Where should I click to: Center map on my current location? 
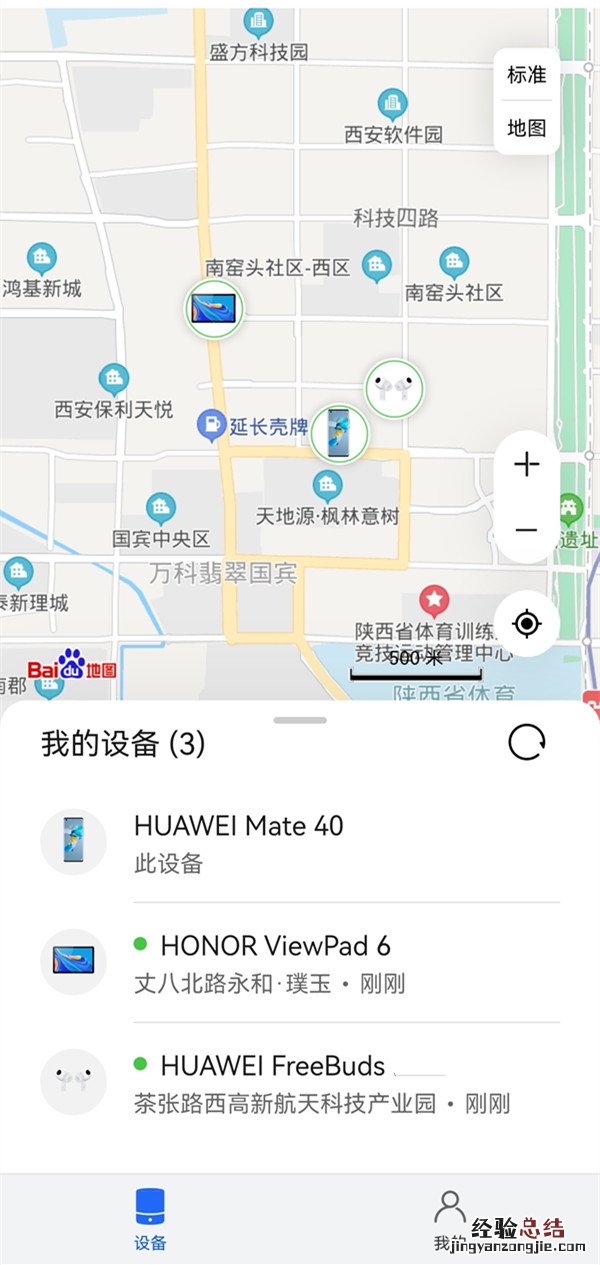coord(526,625)
